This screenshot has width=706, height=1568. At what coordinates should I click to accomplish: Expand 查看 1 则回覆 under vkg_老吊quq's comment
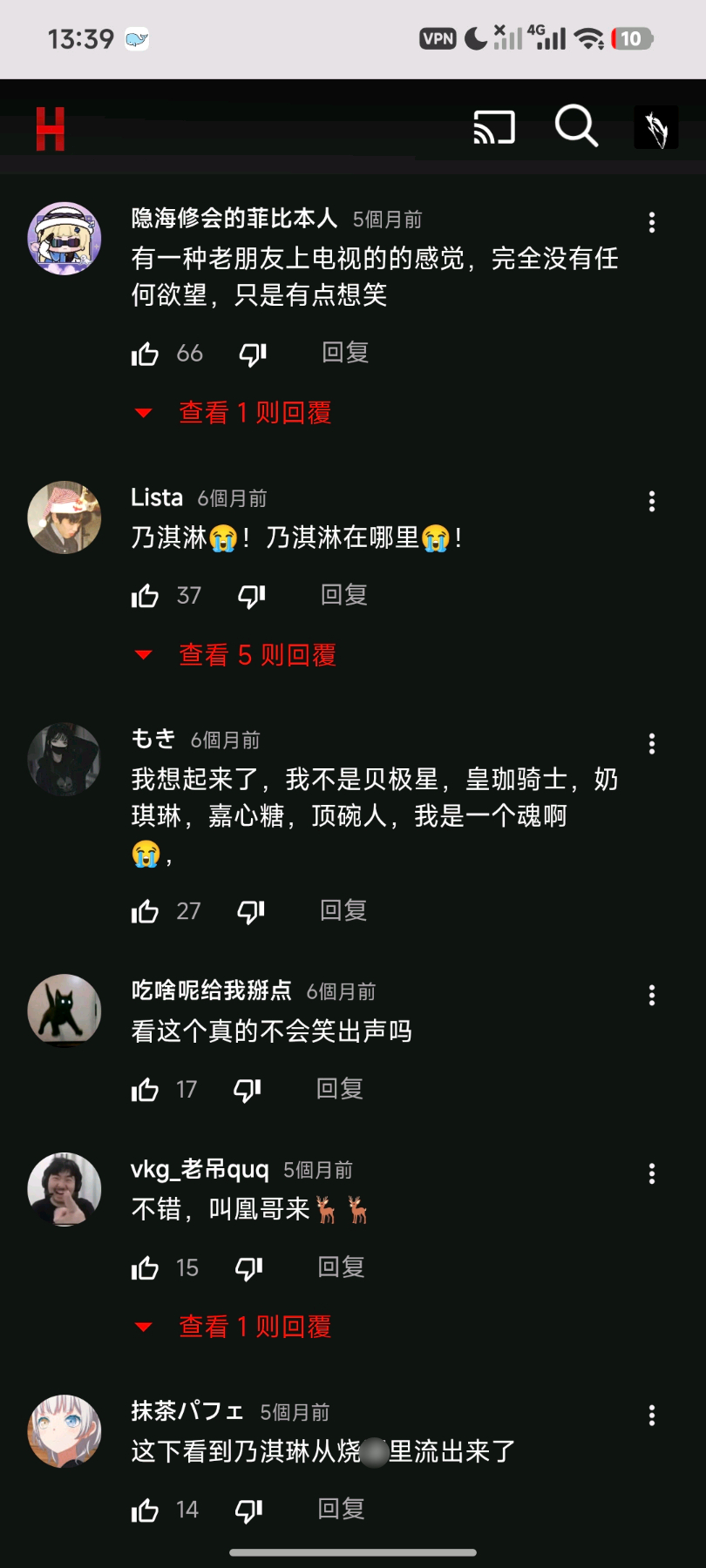234,1327
